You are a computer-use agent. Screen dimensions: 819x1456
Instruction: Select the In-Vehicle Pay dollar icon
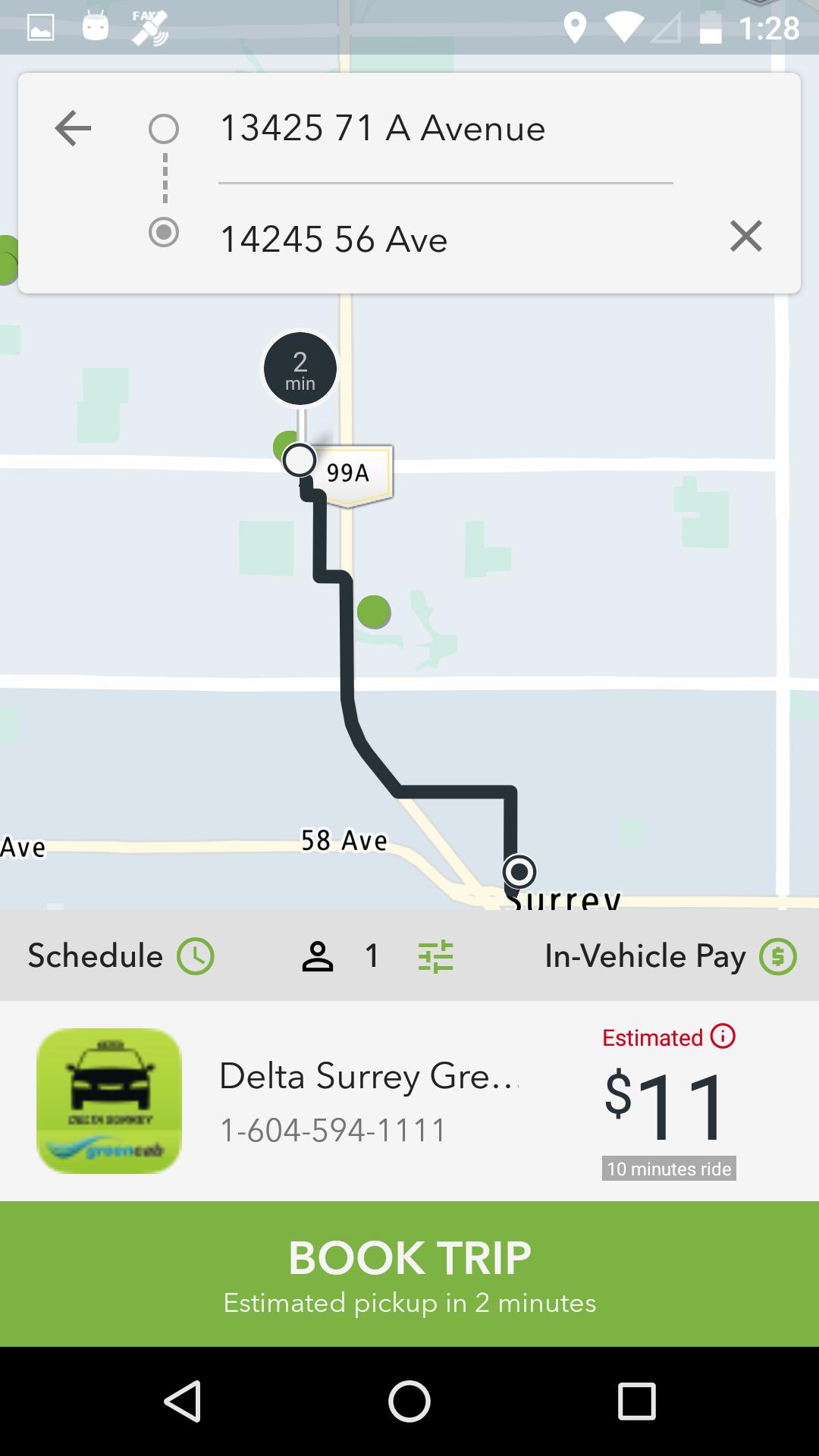coord(777,955)
